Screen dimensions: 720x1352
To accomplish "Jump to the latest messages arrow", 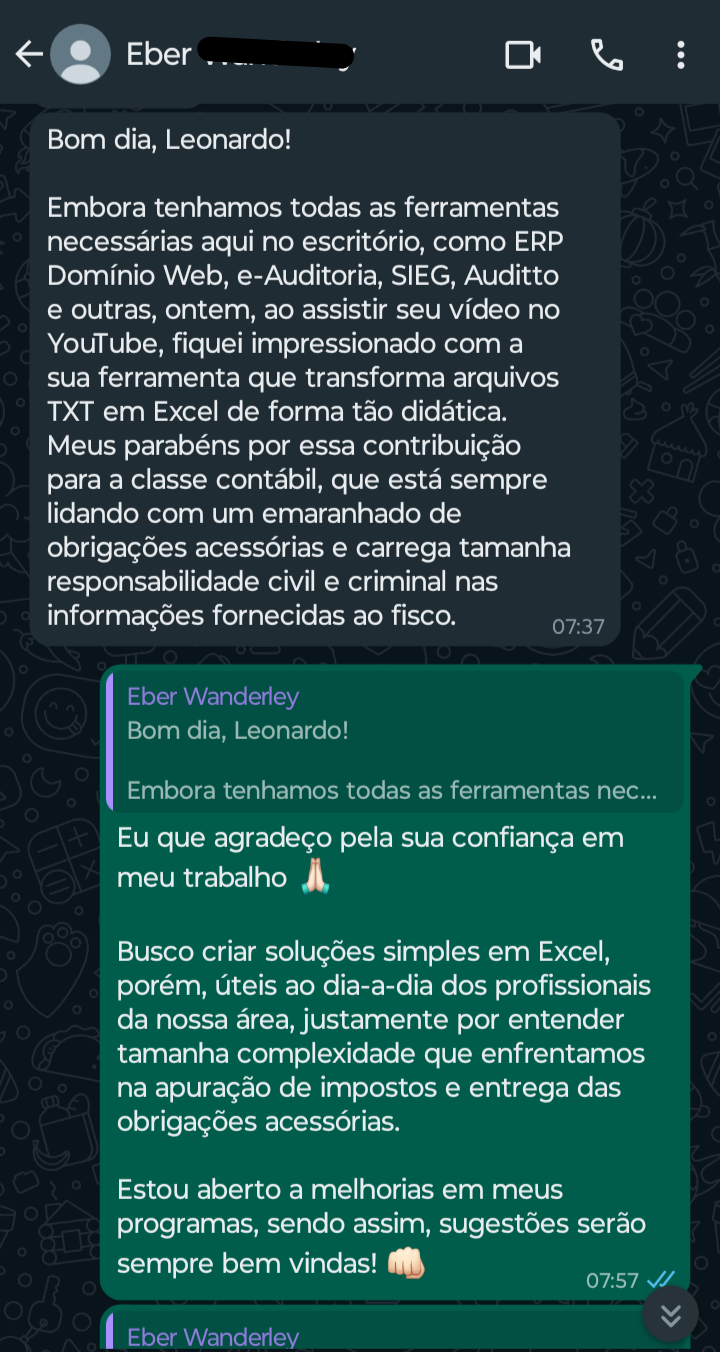I will click(x=671, y=1313).
